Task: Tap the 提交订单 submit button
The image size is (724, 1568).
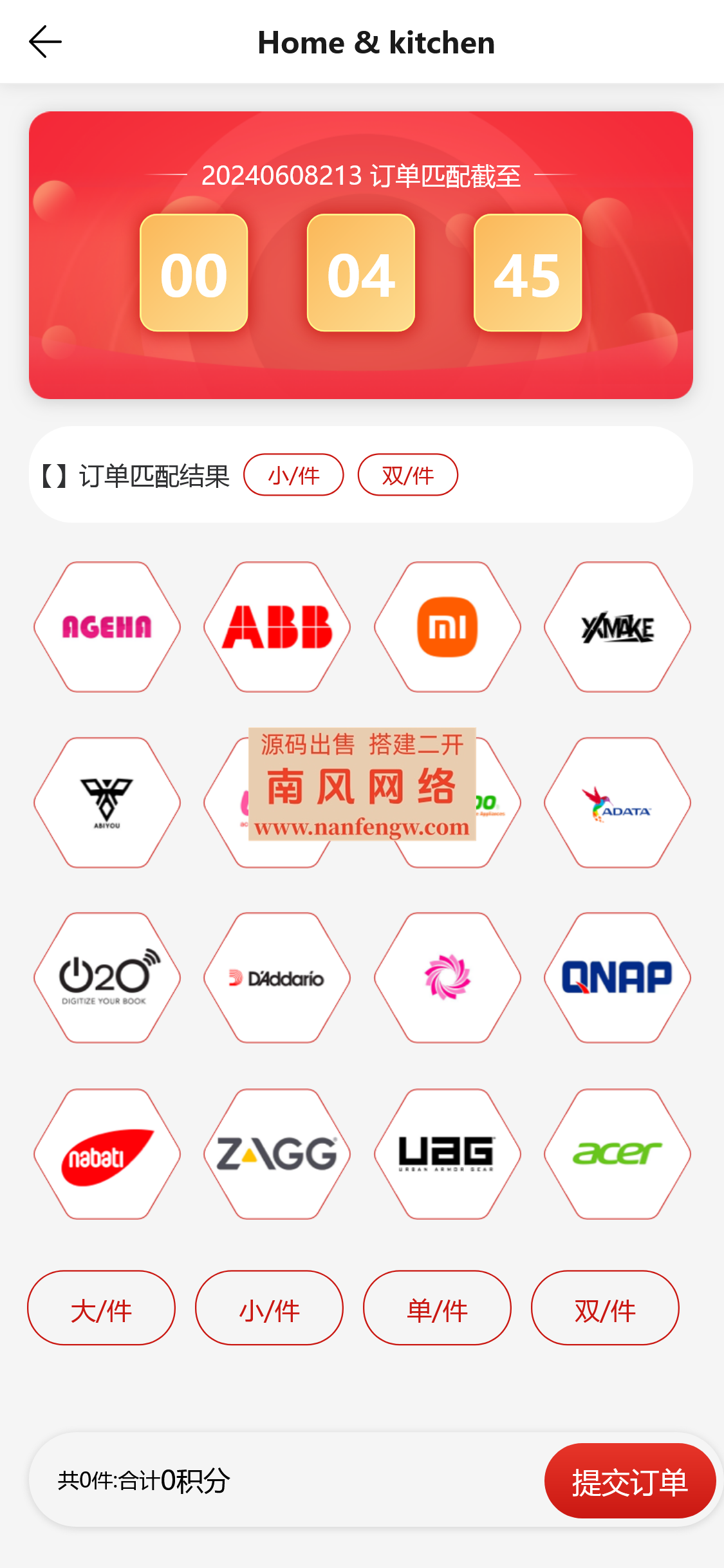Action: tap(629, 1480)
